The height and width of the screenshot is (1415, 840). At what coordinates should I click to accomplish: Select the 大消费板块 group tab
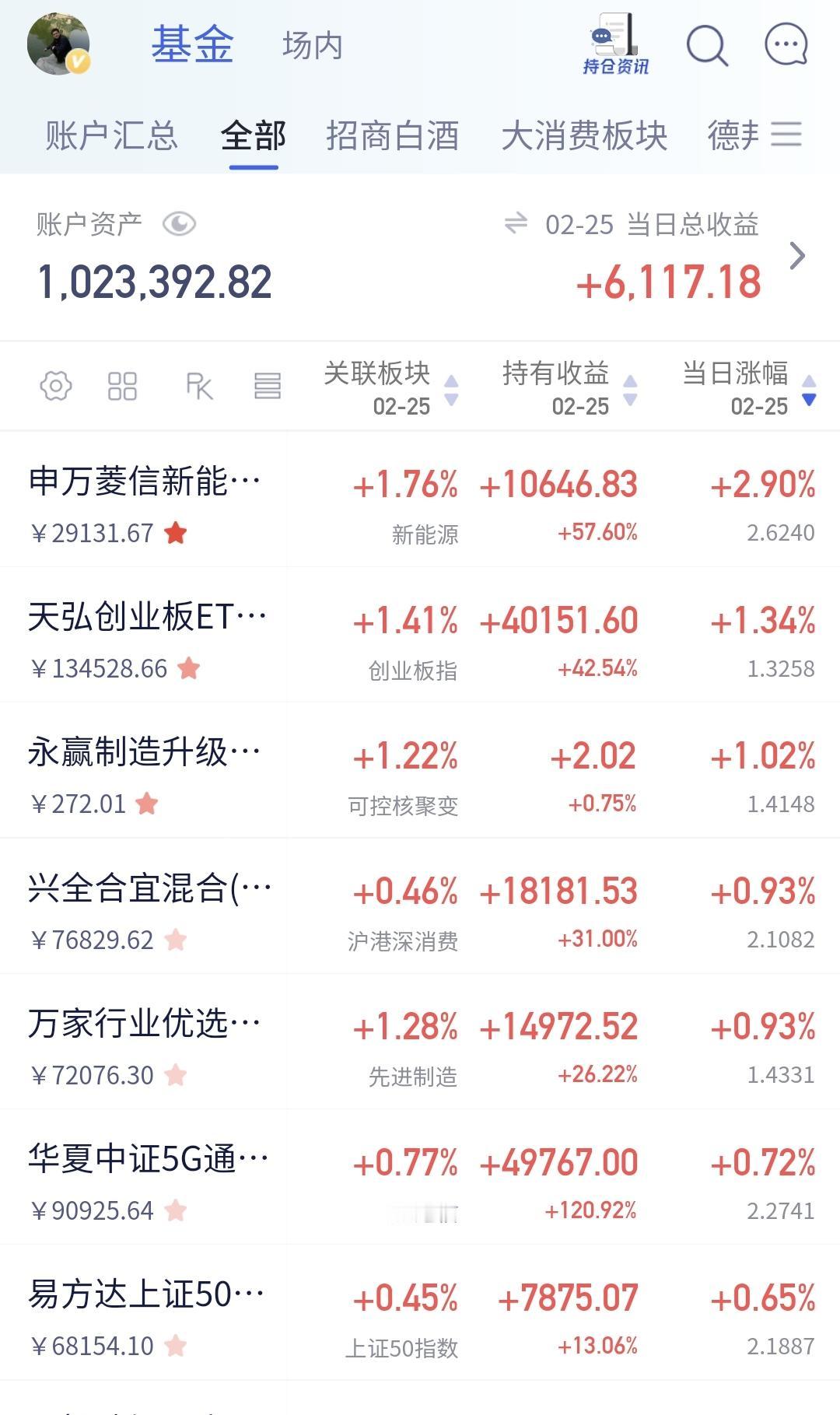(x=584, y=135)
